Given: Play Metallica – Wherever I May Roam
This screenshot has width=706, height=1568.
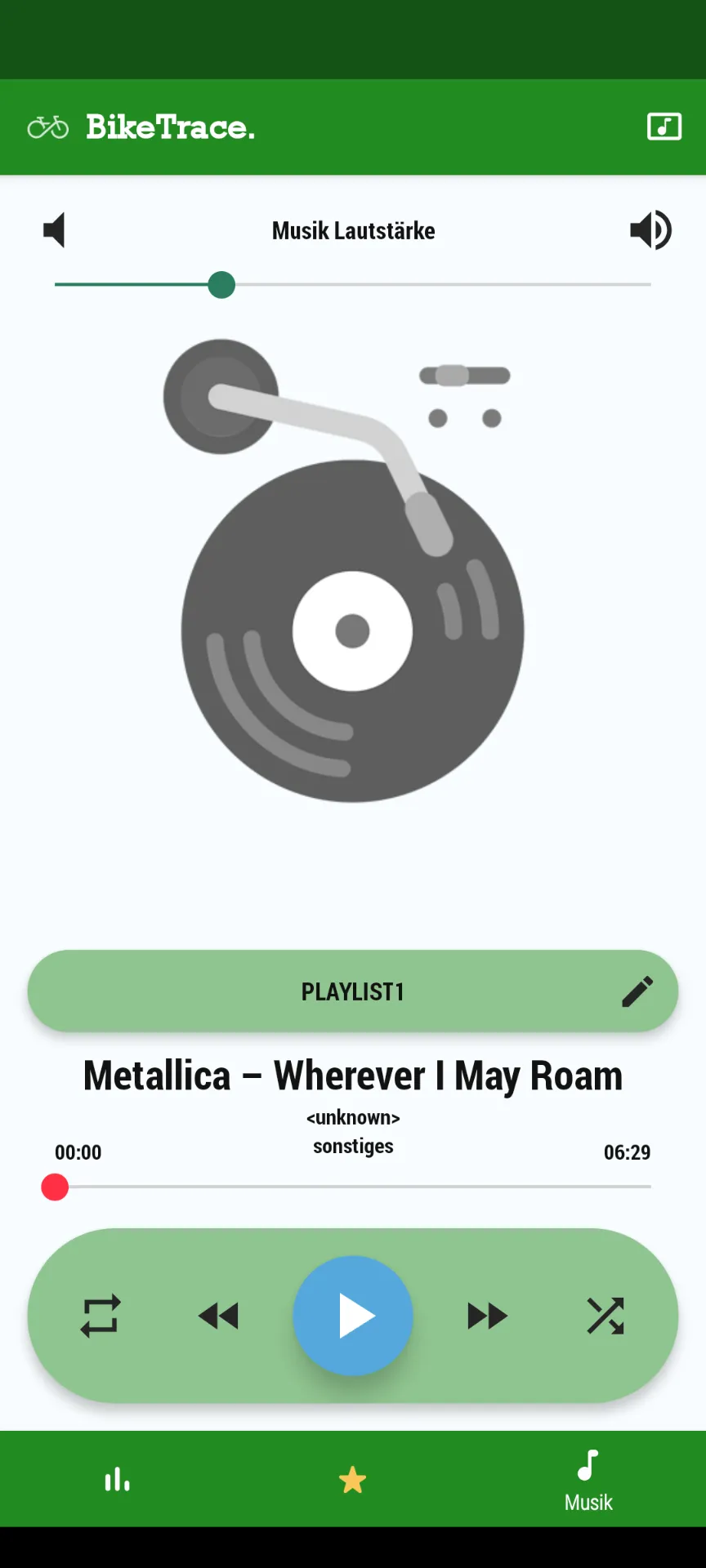Looking at the screenshot, I should click(353, 1316).
